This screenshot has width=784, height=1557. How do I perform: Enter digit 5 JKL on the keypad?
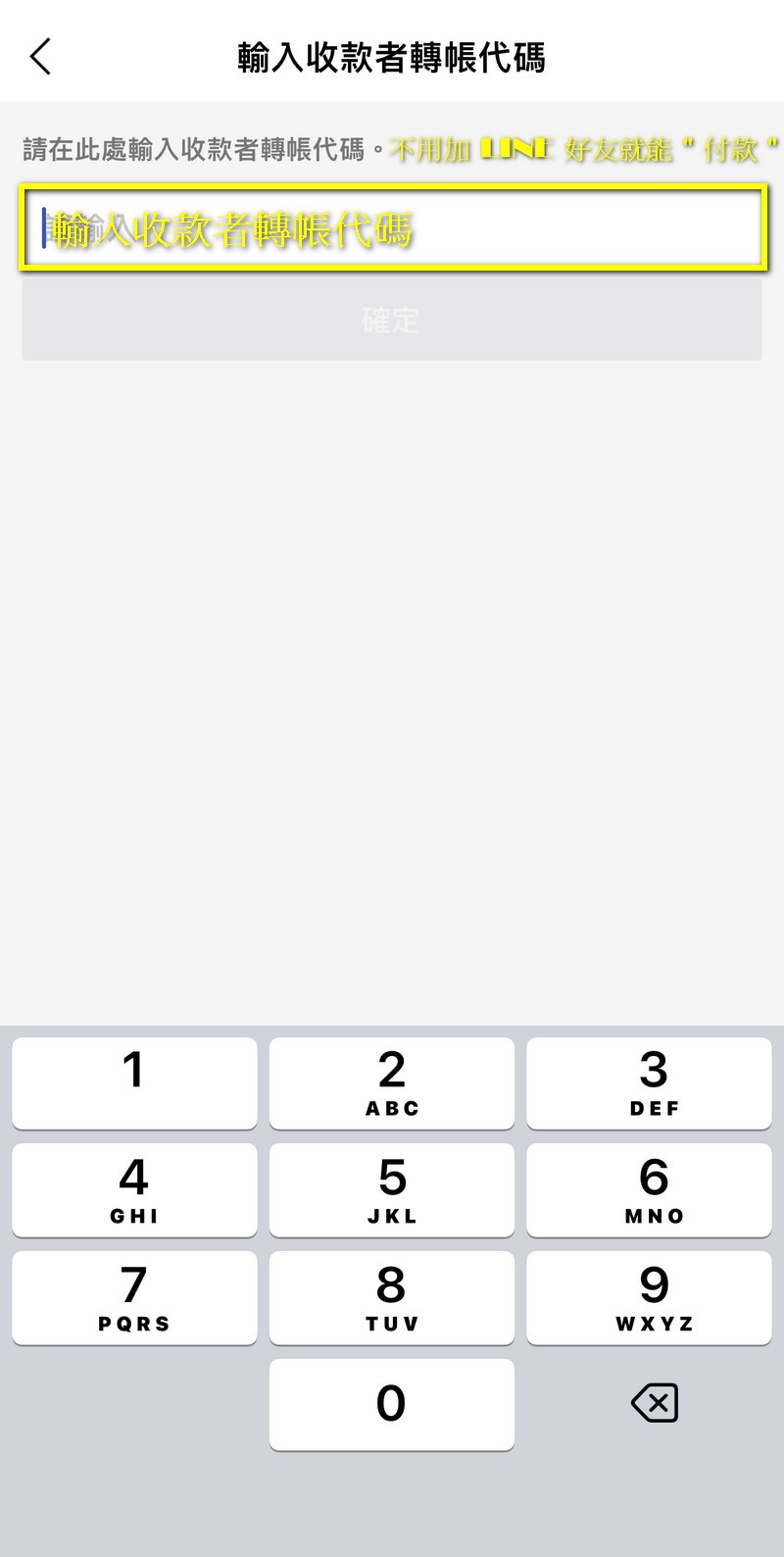tap(392, 1189)
